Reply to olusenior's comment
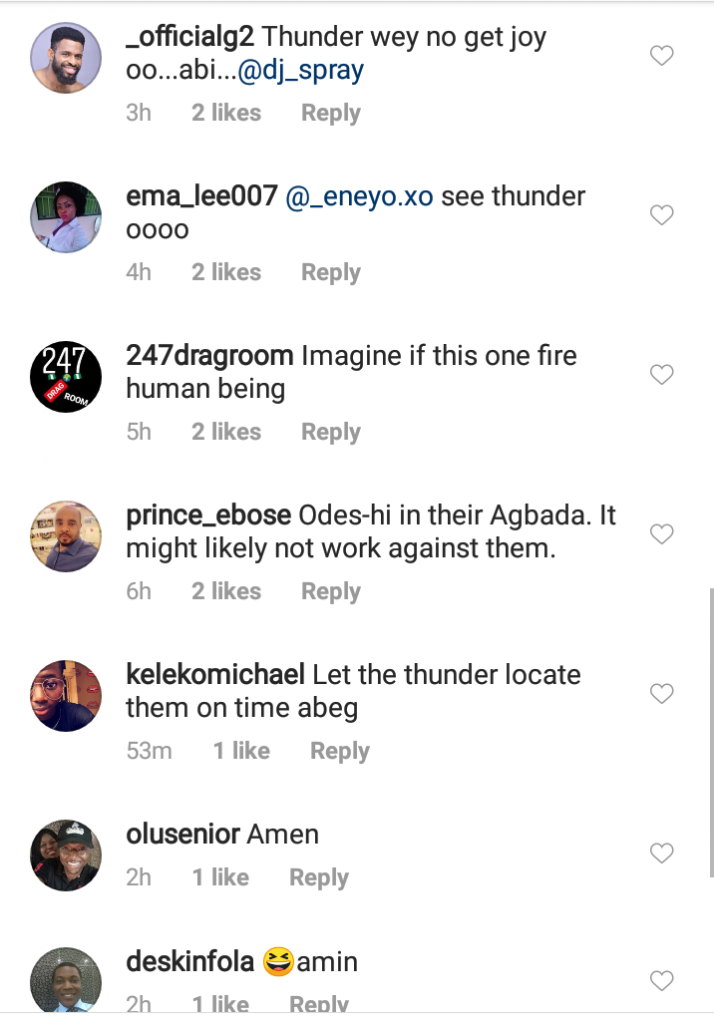Screen dimensions: 714x1024 point(318,878)
